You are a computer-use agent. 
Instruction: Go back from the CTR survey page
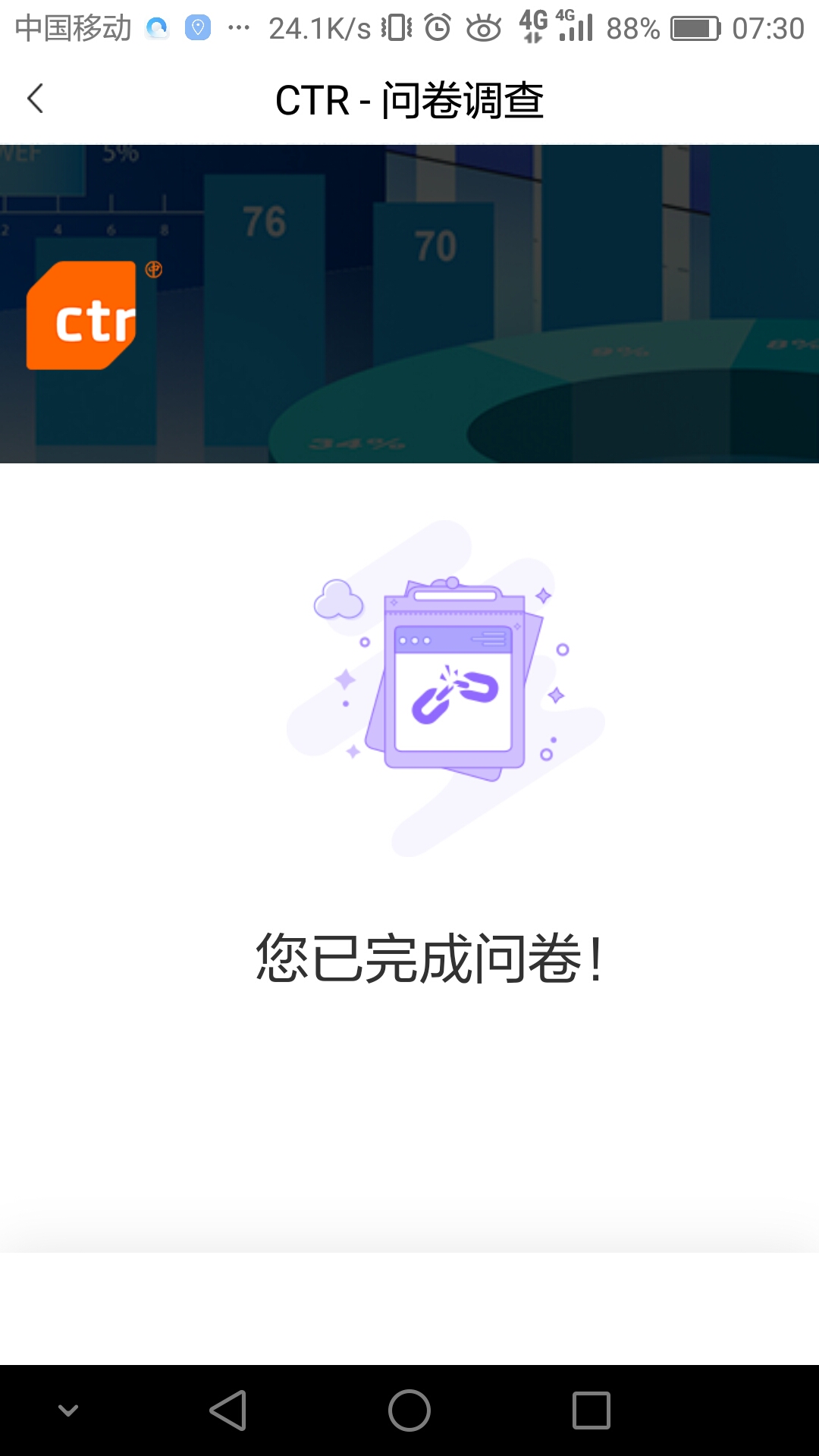(35, 99)
